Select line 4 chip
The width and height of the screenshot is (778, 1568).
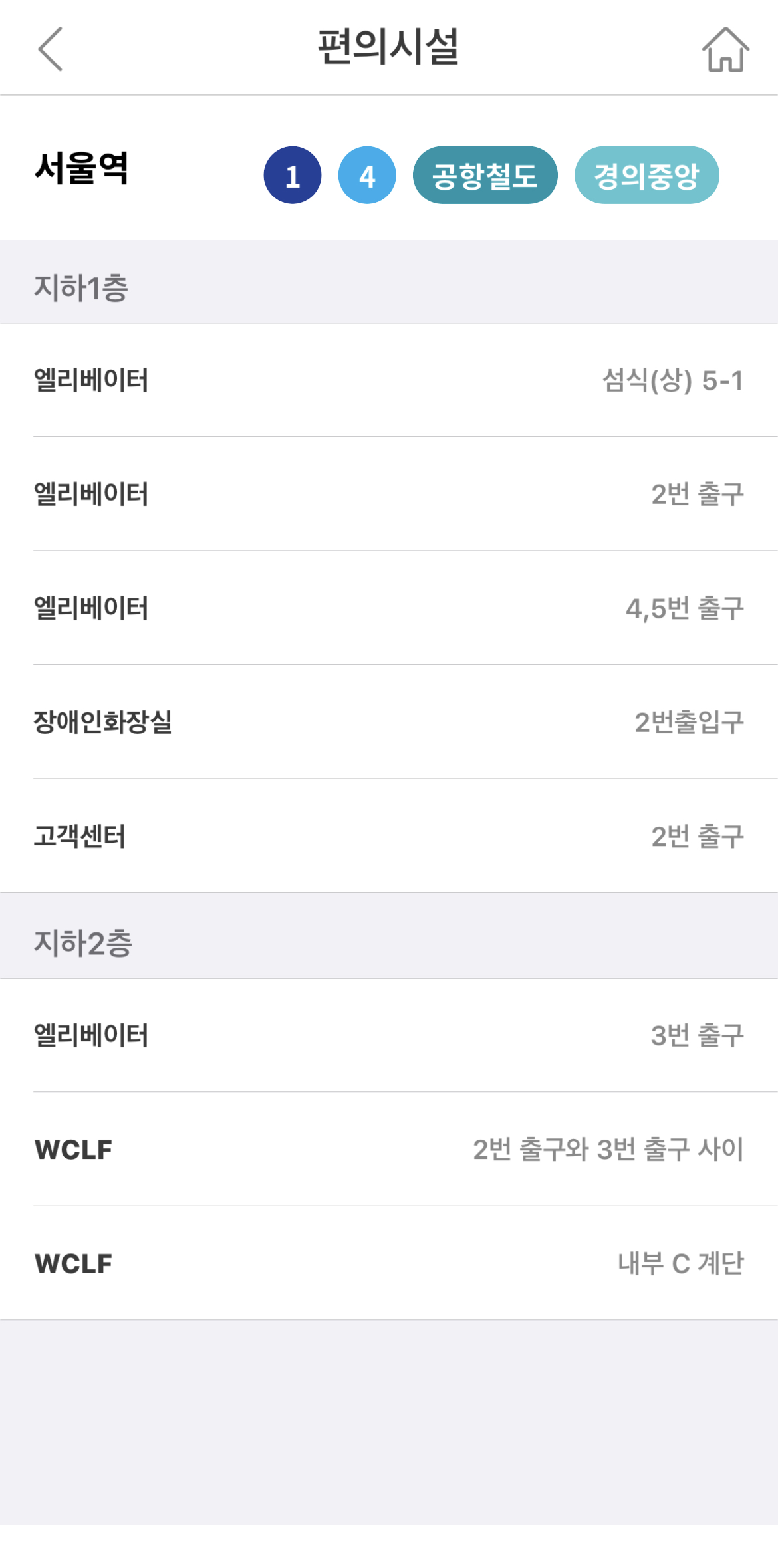point(367,176)
